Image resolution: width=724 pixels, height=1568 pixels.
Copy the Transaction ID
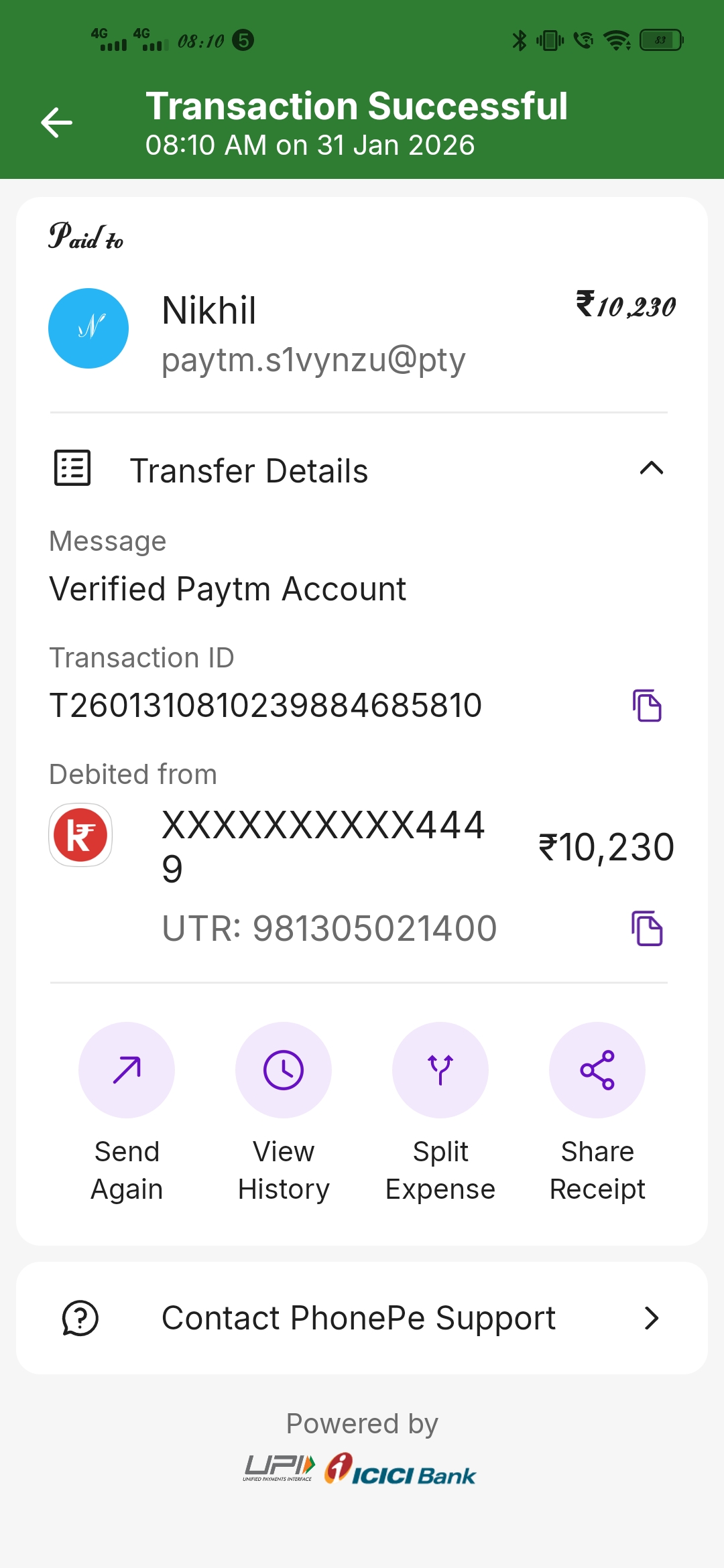[647, 706]
